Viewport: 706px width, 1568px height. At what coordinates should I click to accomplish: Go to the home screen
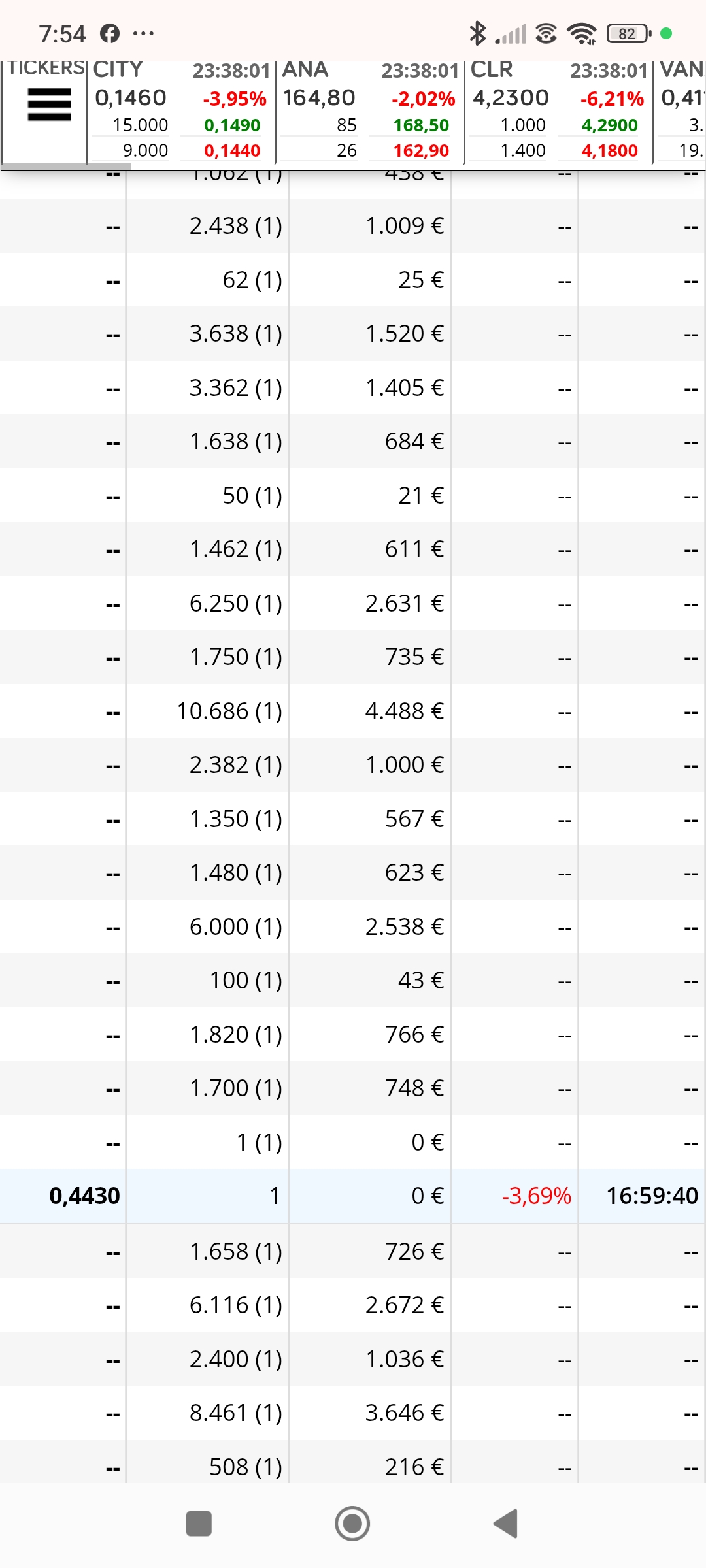pos(352,1524)
